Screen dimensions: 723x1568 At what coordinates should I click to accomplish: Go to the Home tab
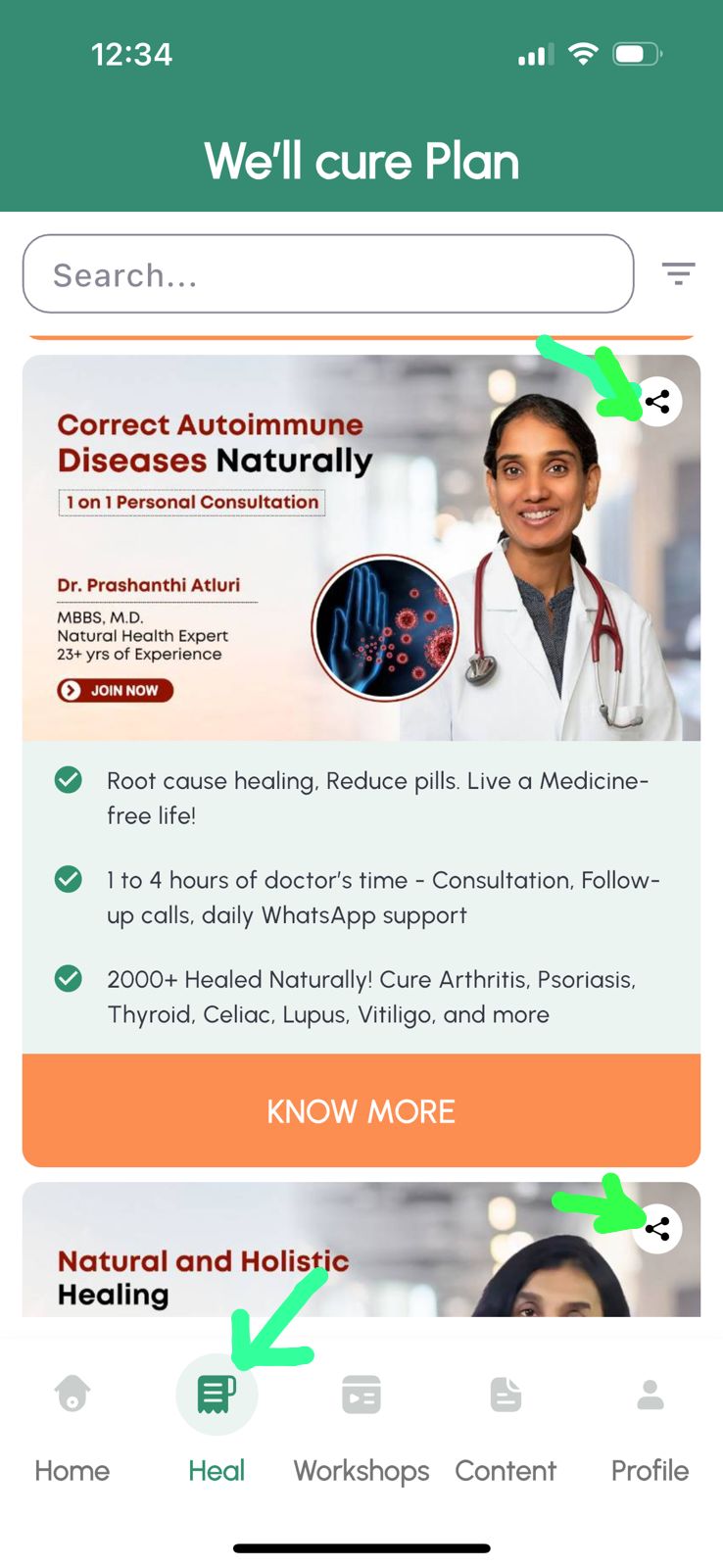click(x=72, y=1421)
